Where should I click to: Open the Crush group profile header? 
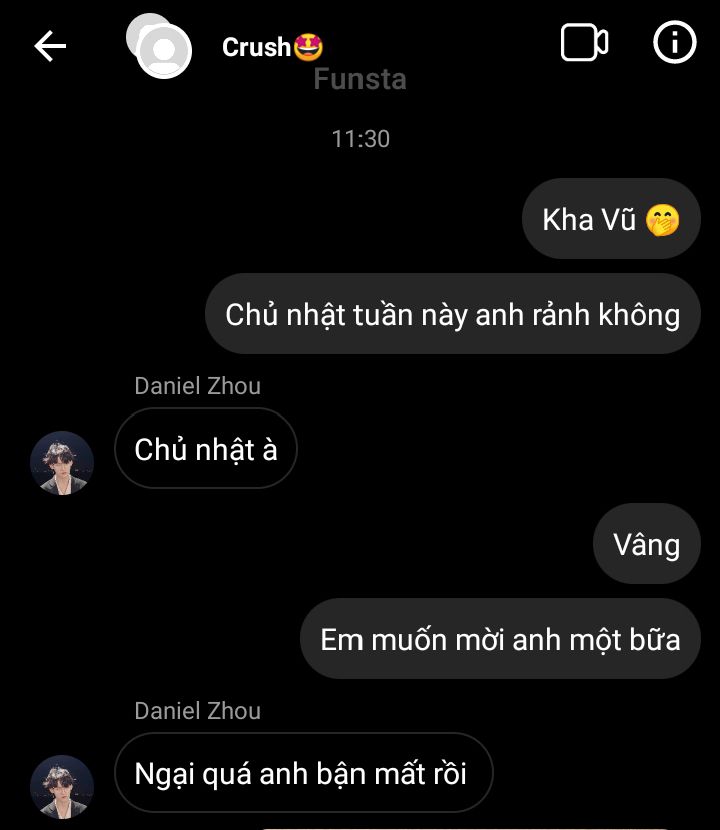pyautogui.click(x=272, y=47)
